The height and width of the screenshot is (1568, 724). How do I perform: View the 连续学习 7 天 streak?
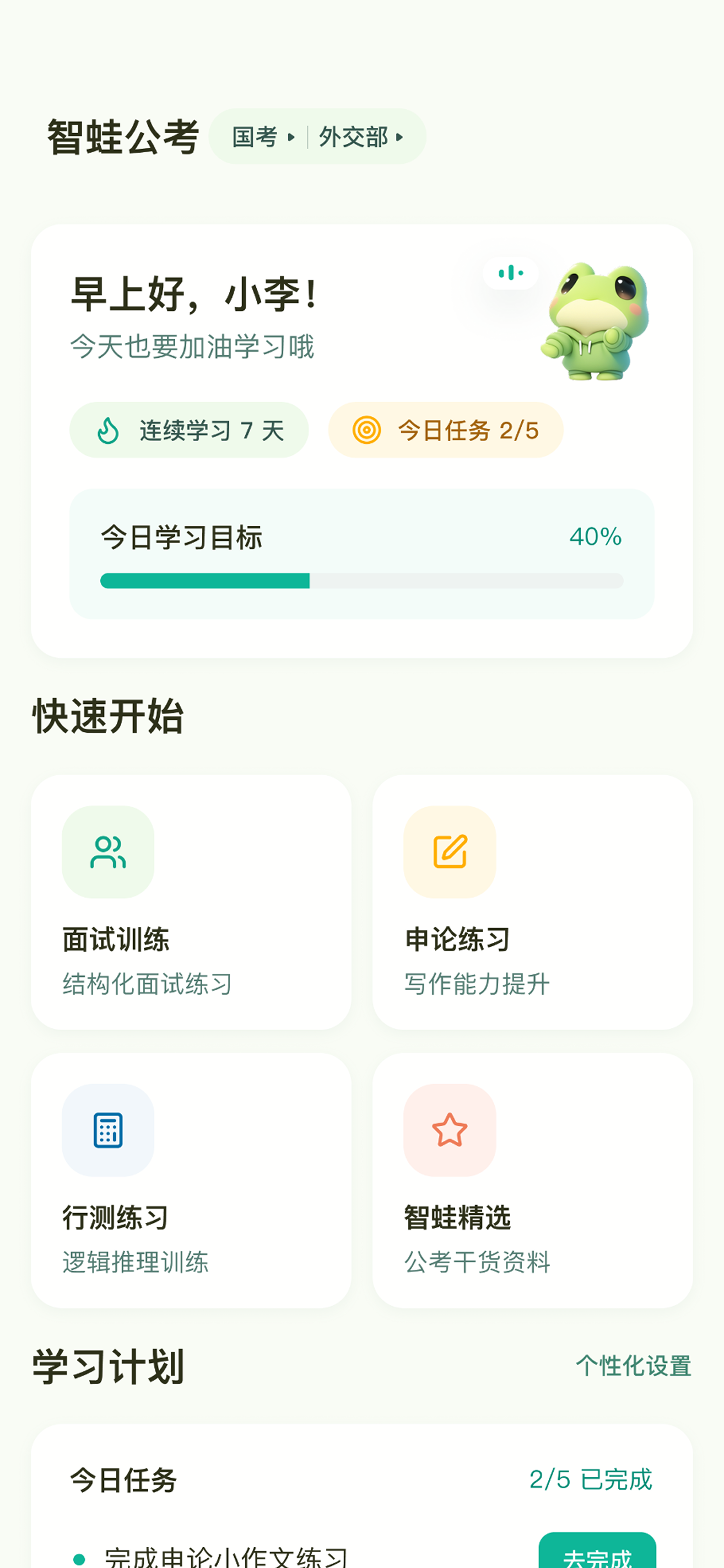coord(189,430)
